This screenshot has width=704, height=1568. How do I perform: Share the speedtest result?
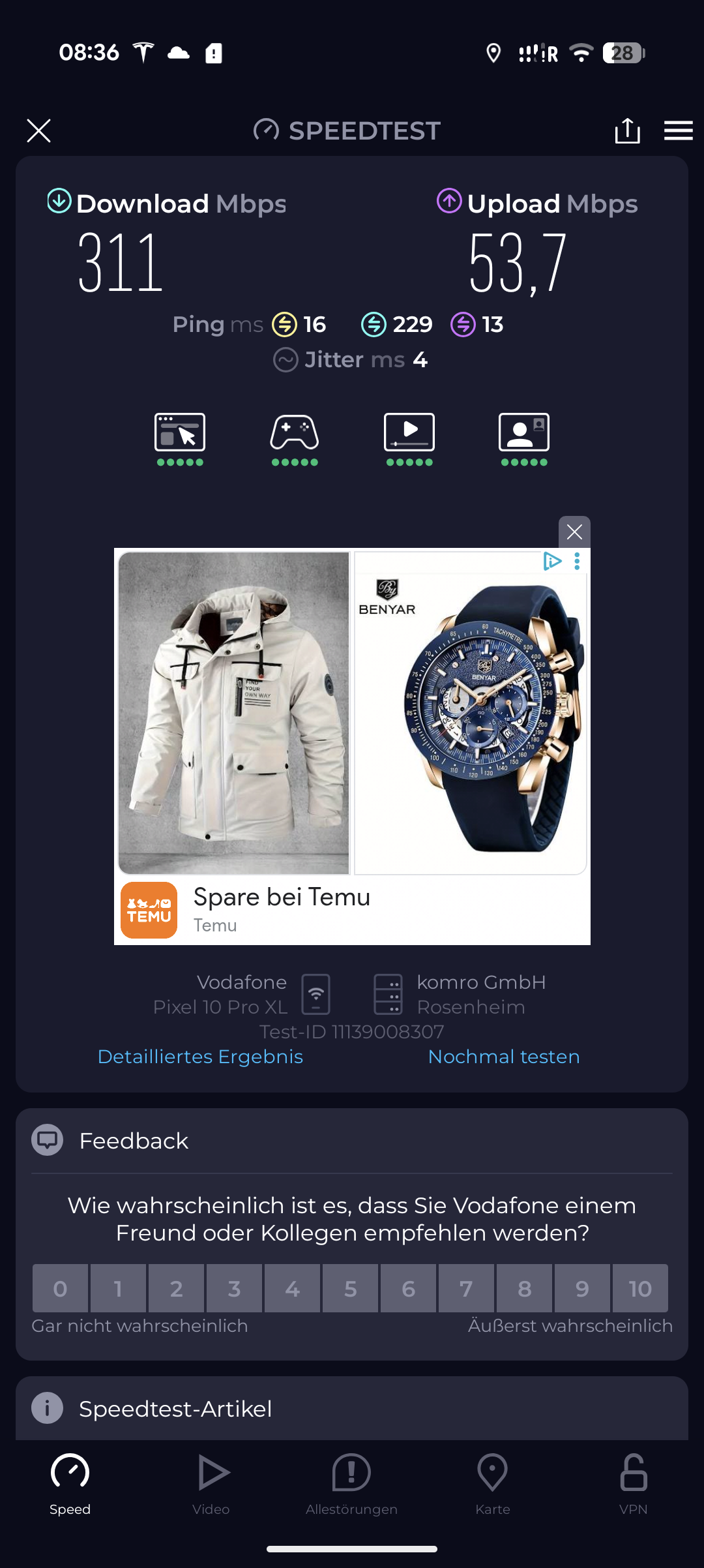[x=627, y=130]
